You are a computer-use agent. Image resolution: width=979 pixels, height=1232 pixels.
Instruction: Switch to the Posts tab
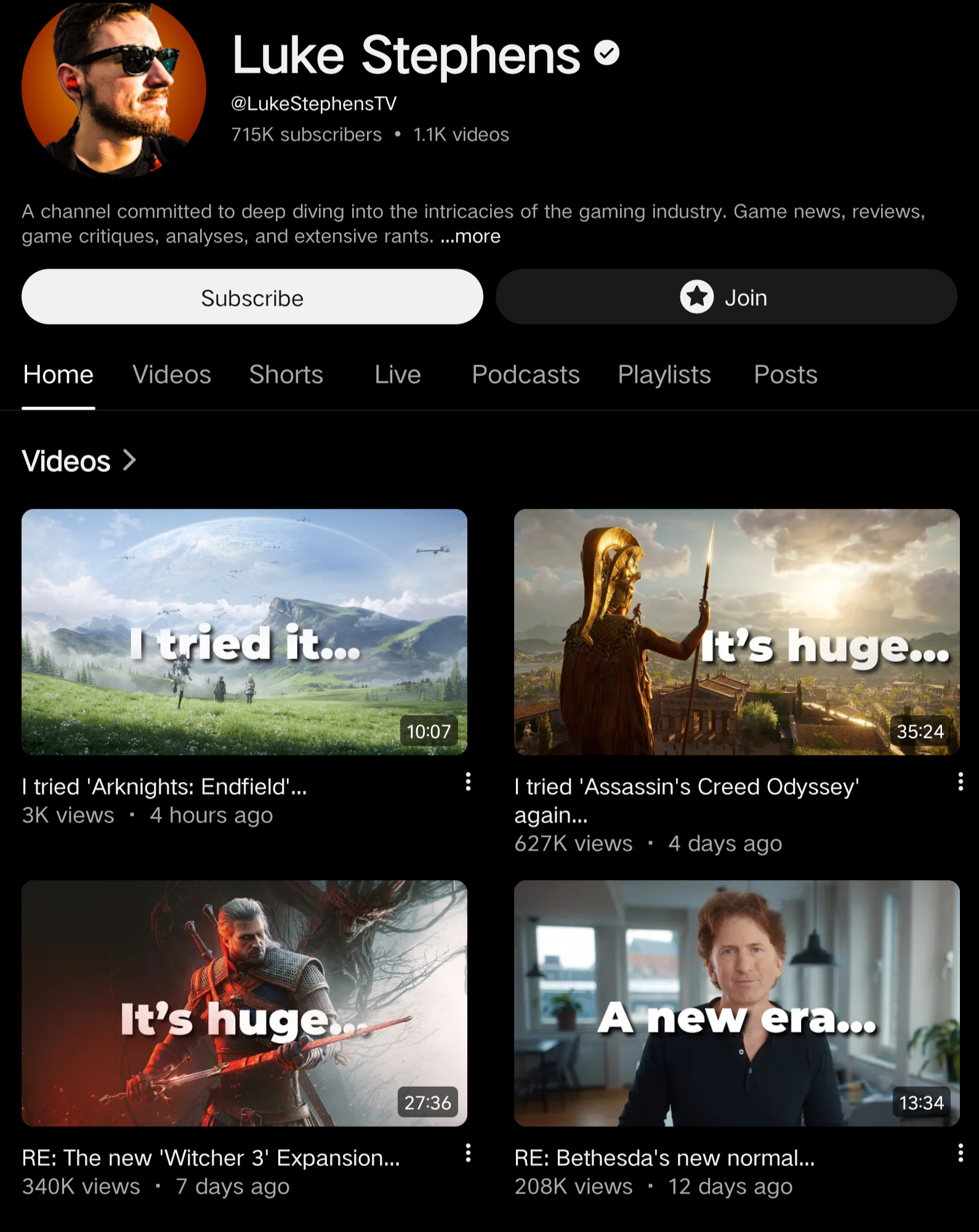pyautogui.click(x=786, y=375)
